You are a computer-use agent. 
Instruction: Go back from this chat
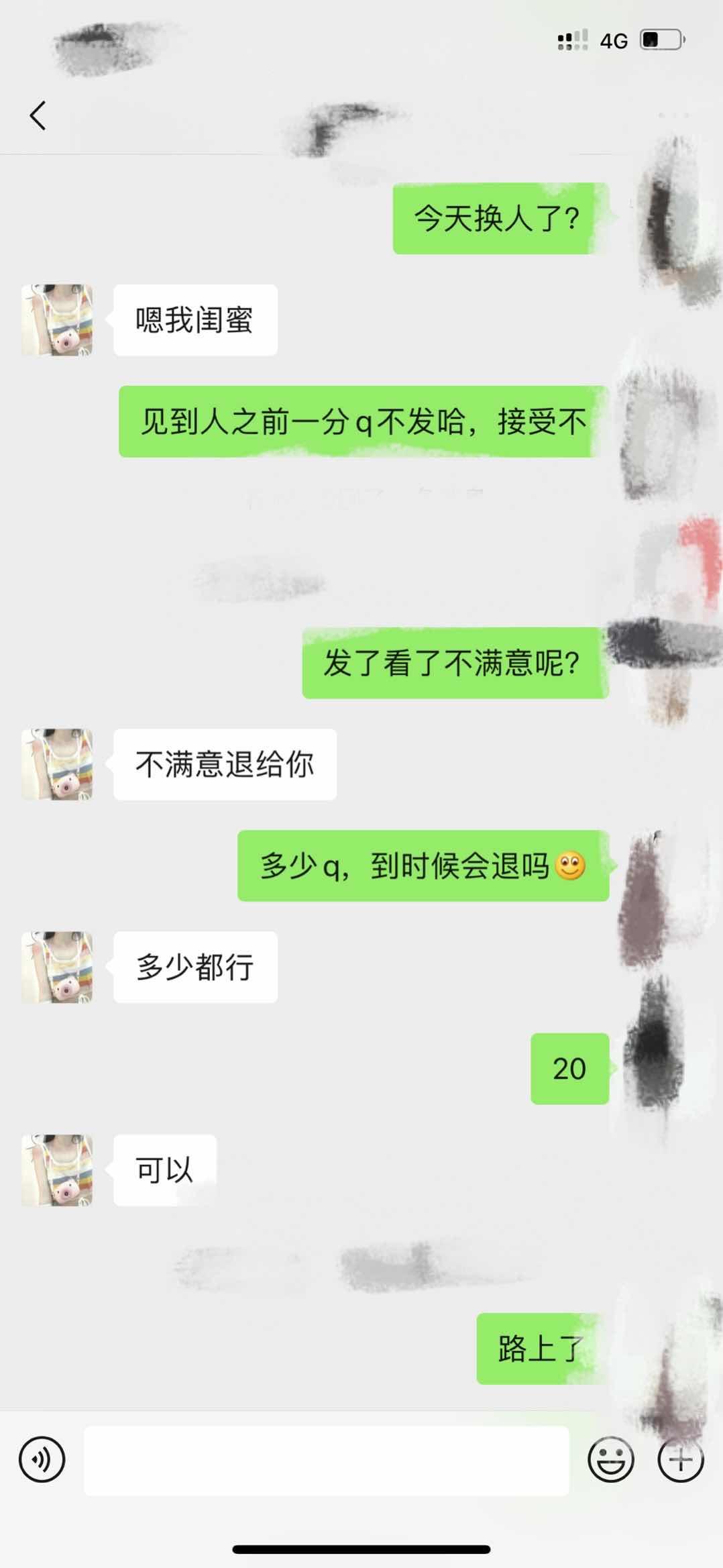click(x=38, y=115)
